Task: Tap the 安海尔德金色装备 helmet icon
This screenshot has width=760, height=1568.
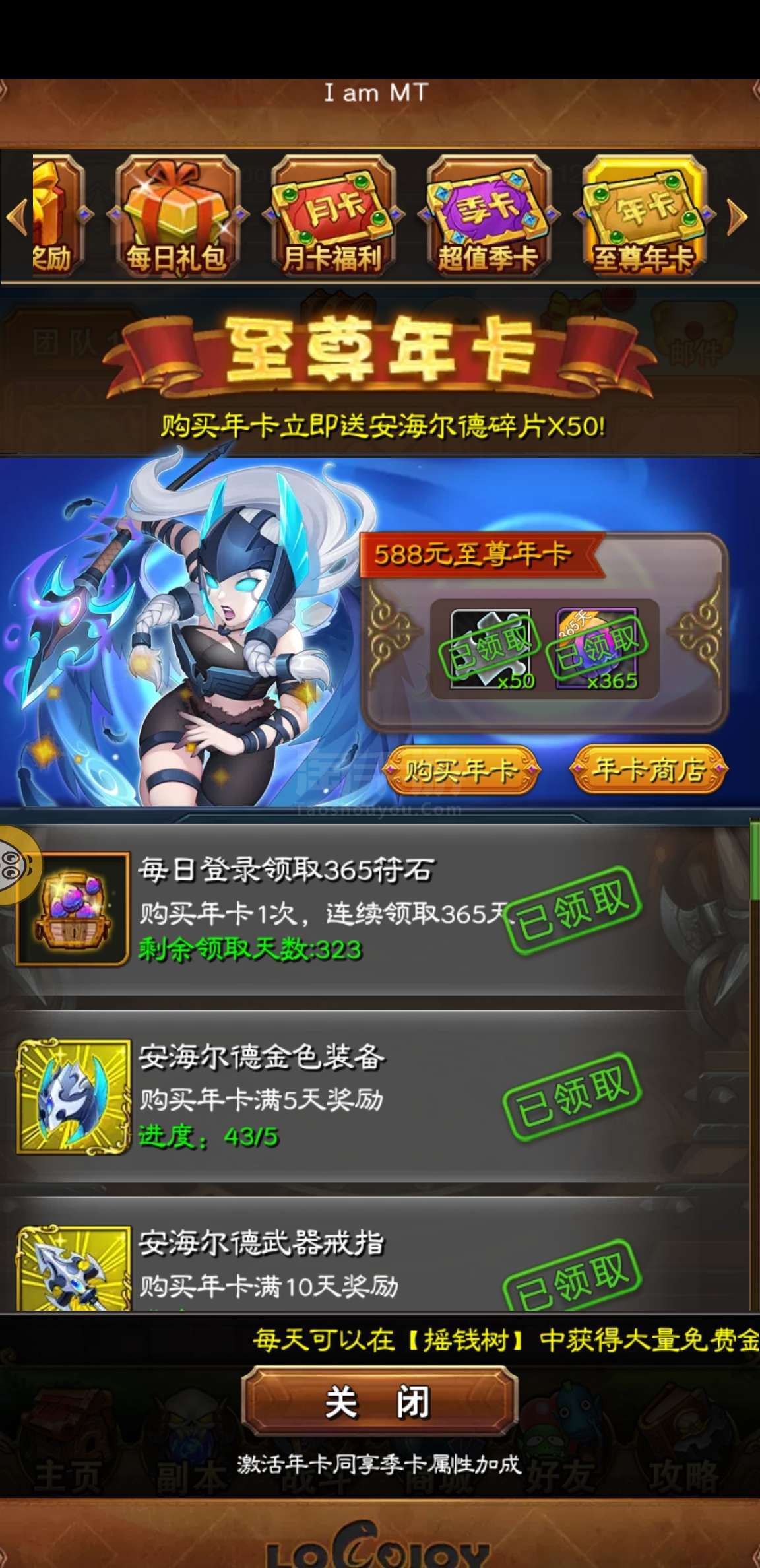Action: (73, 1097)
